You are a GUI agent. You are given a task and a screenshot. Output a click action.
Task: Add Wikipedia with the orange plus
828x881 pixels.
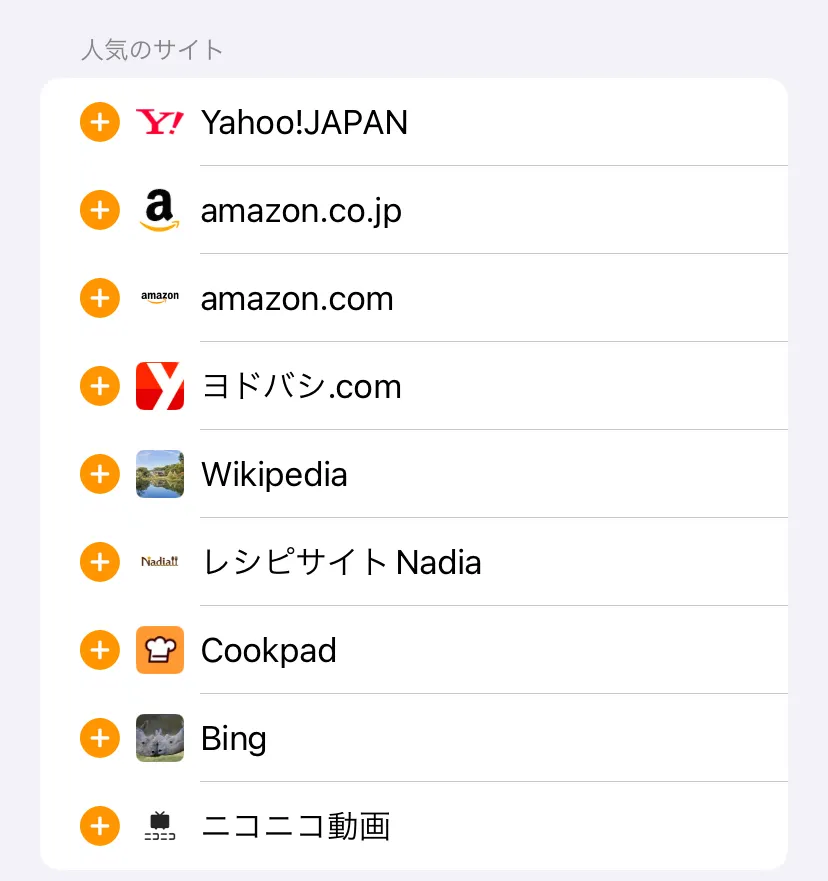click(x=99, y=474)
